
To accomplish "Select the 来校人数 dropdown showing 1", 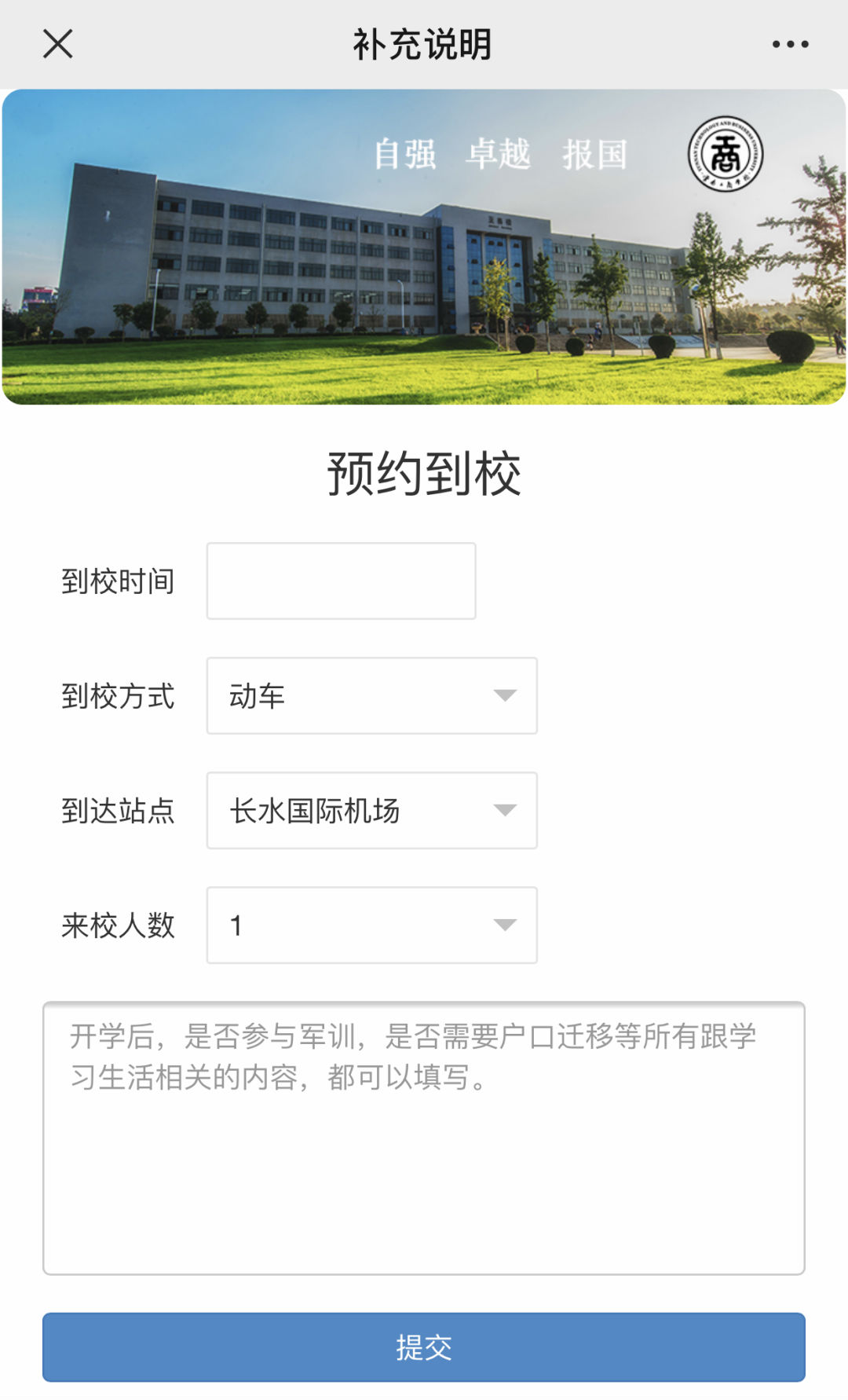I will [x=371, y=925].
